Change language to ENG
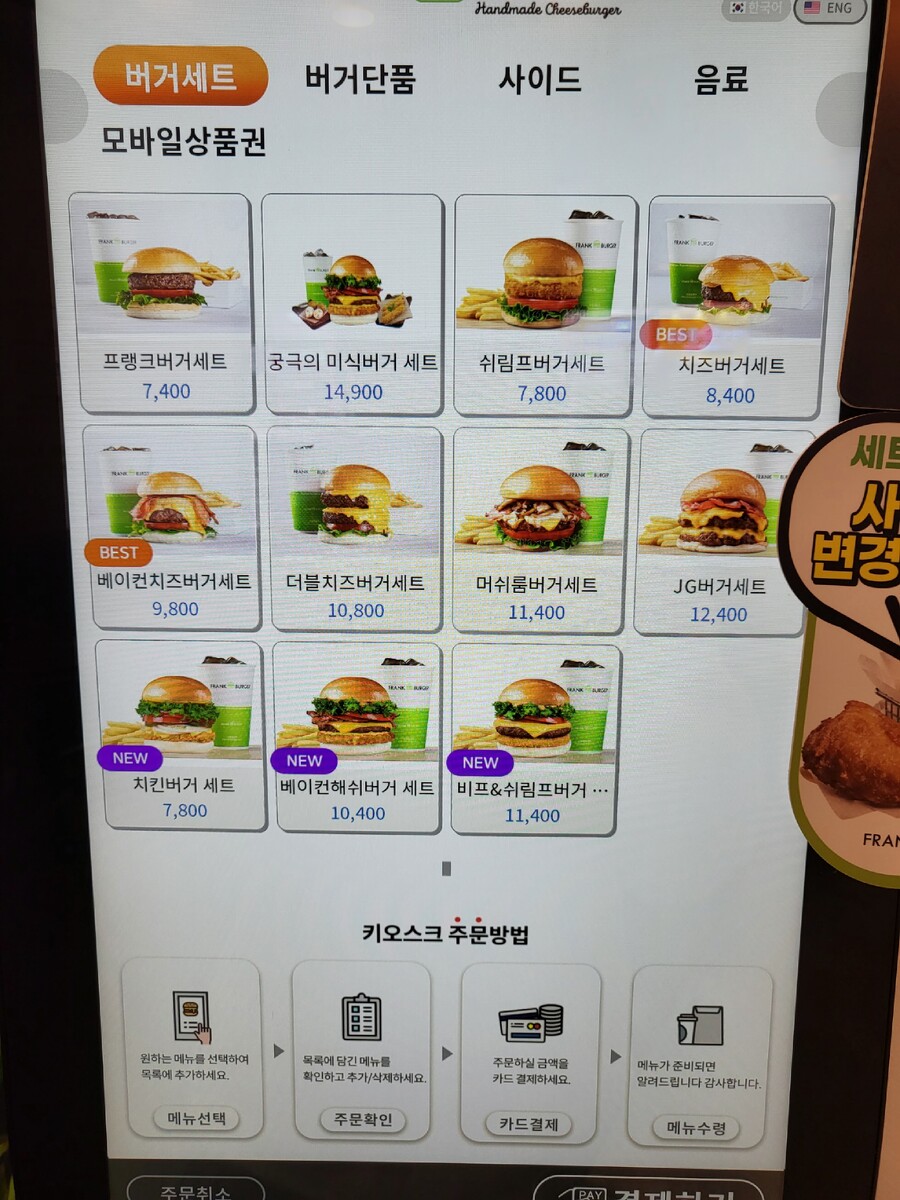This screenshot has height=1200, width=900. coord(829,9)
